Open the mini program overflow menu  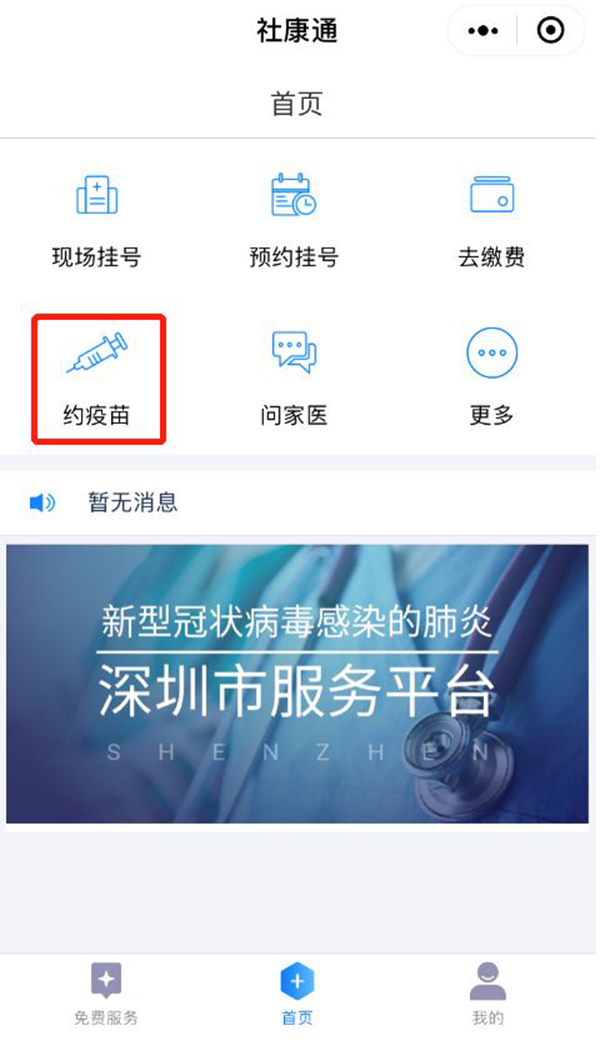(483, 31)
